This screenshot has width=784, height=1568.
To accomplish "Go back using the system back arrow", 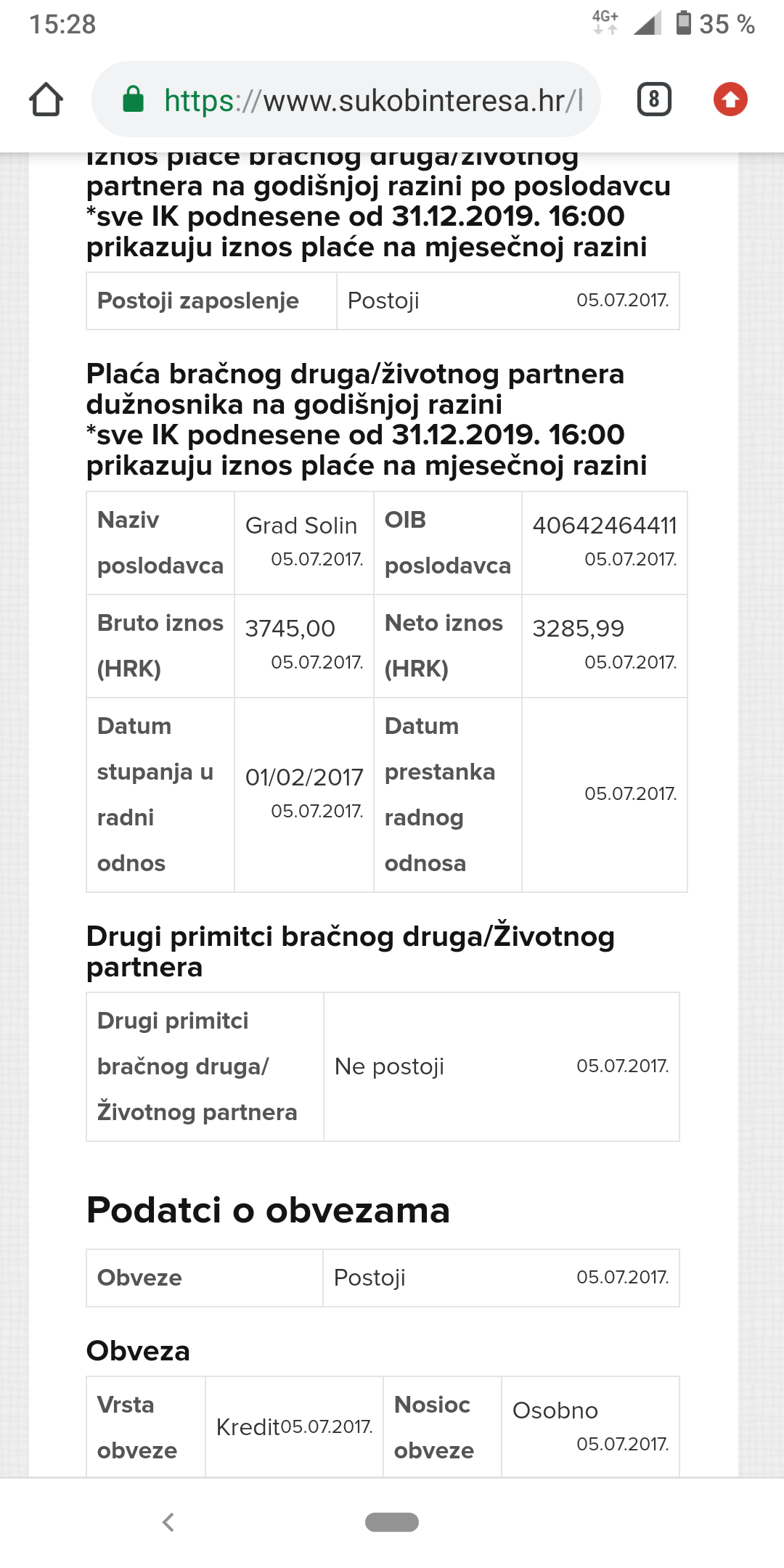I will click(168, 1522).
